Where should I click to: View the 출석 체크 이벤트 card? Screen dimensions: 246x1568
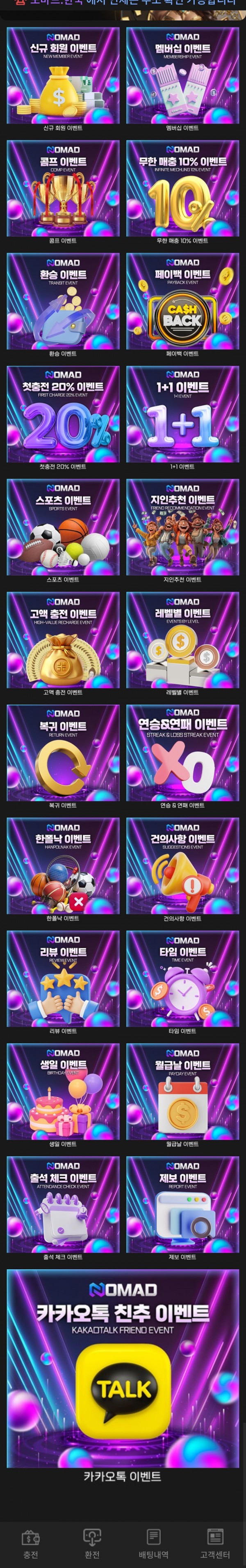pyautogui.click(x=63, y=1205)
